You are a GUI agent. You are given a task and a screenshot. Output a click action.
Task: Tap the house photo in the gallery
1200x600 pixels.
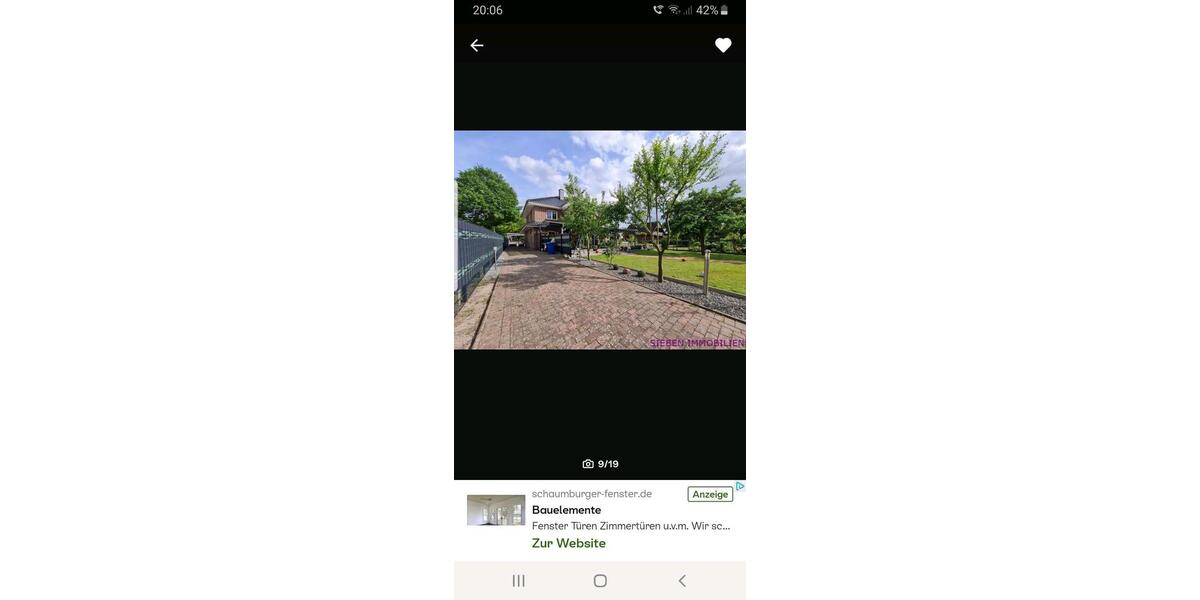click(600, 240)
